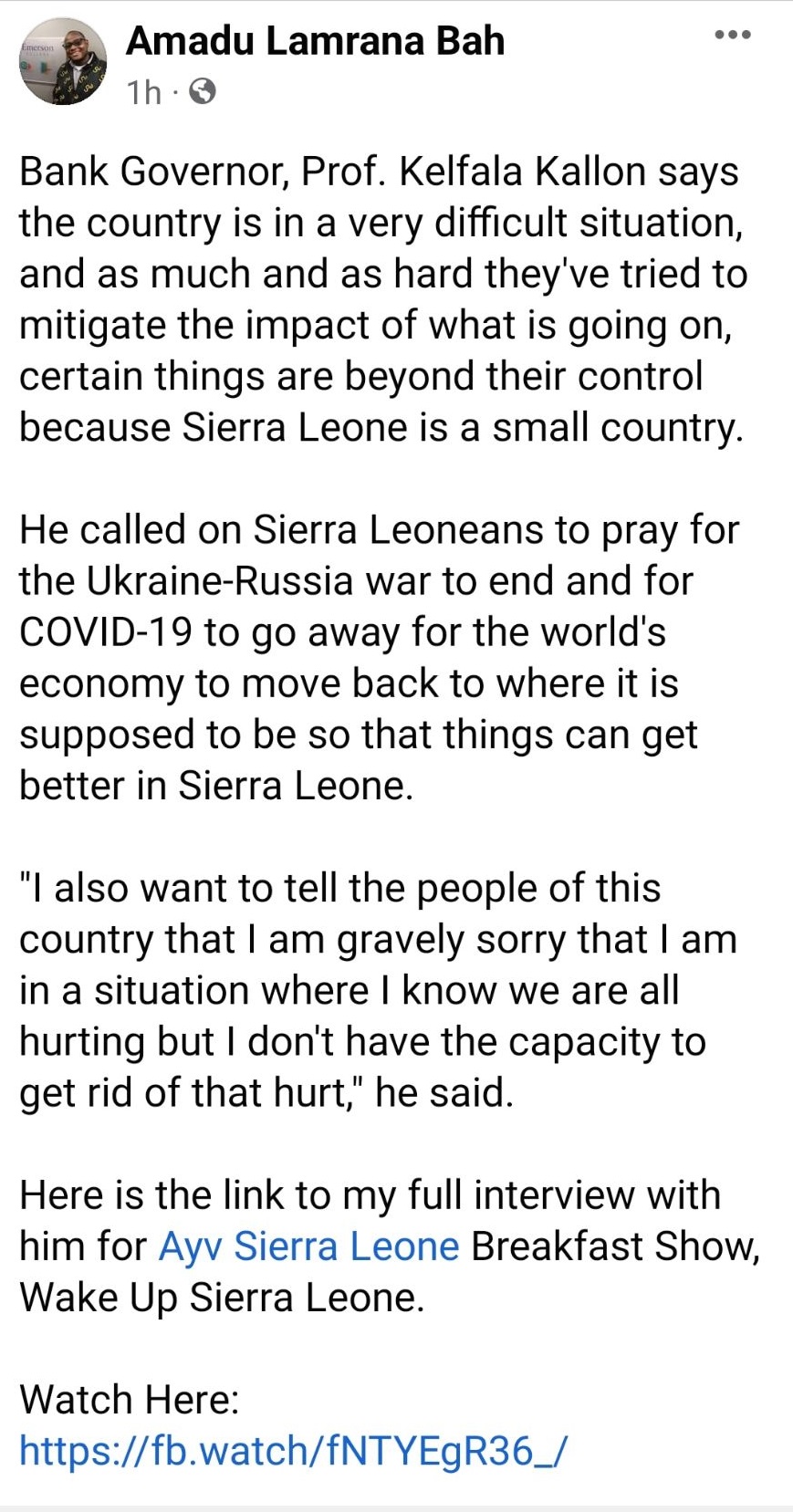Open the post's three-dot options menu
The height and width of the screenshot is (1512, 793).
point(732,36)
